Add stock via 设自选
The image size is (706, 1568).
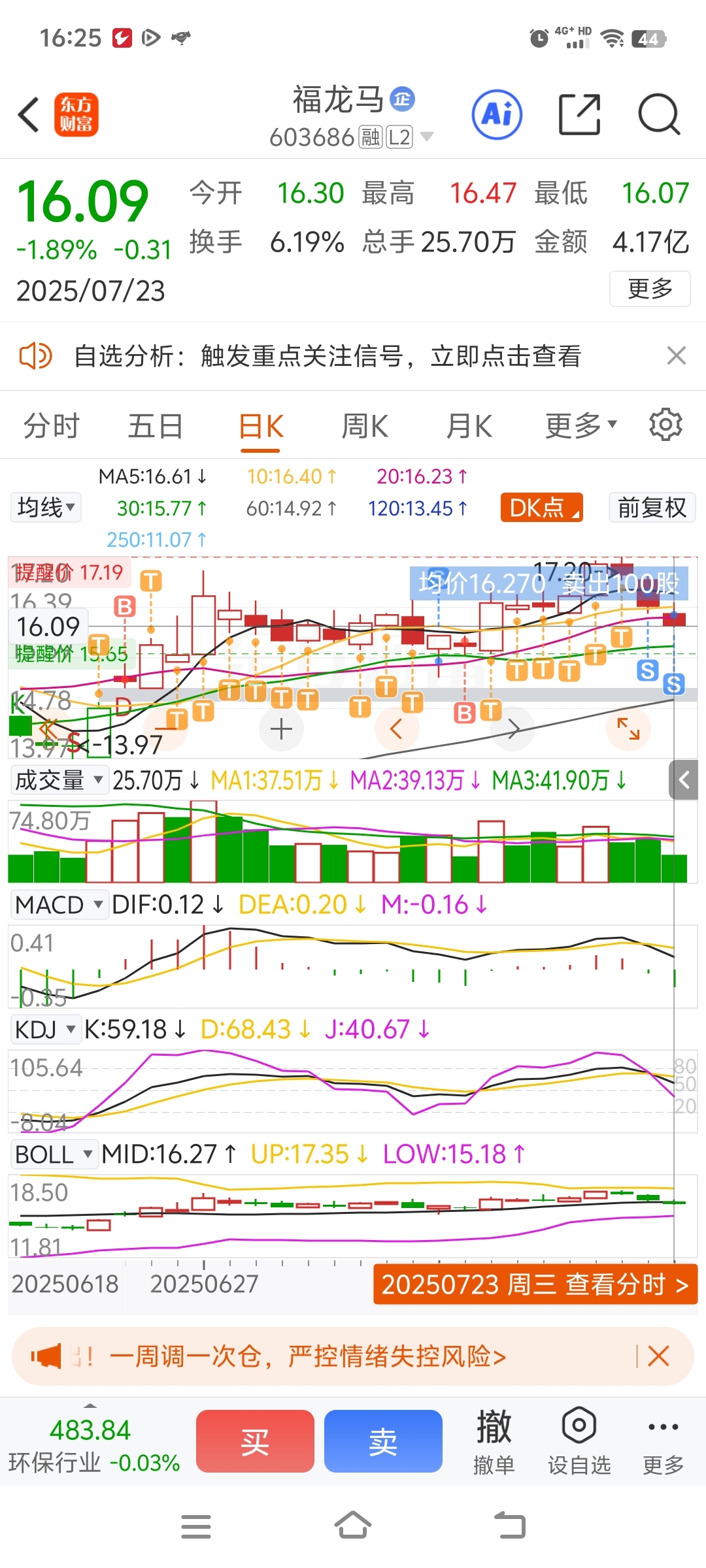tap(579, 1442)
